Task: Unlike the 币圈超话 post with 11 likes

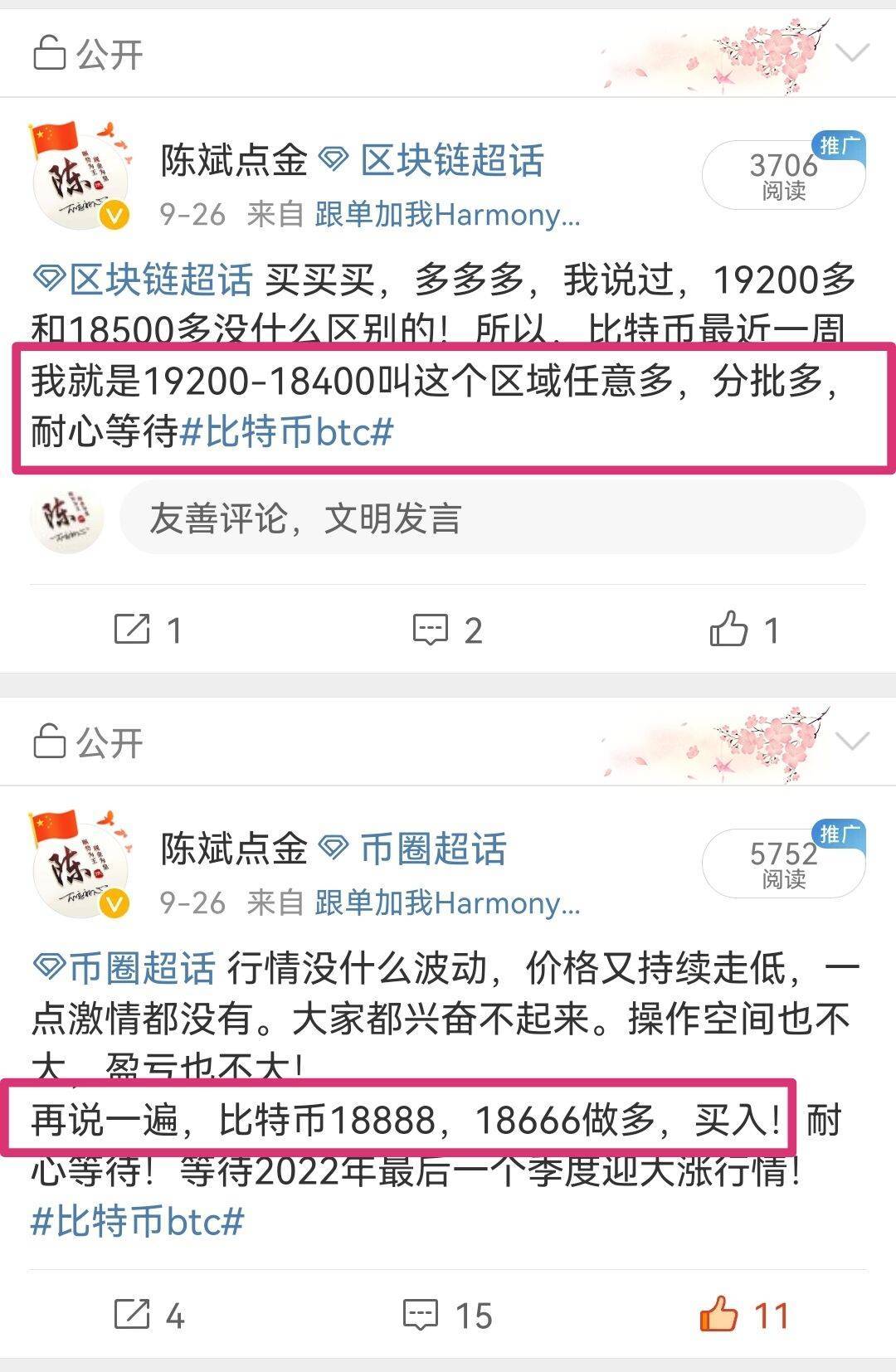Action: [x=744, y=1316]
